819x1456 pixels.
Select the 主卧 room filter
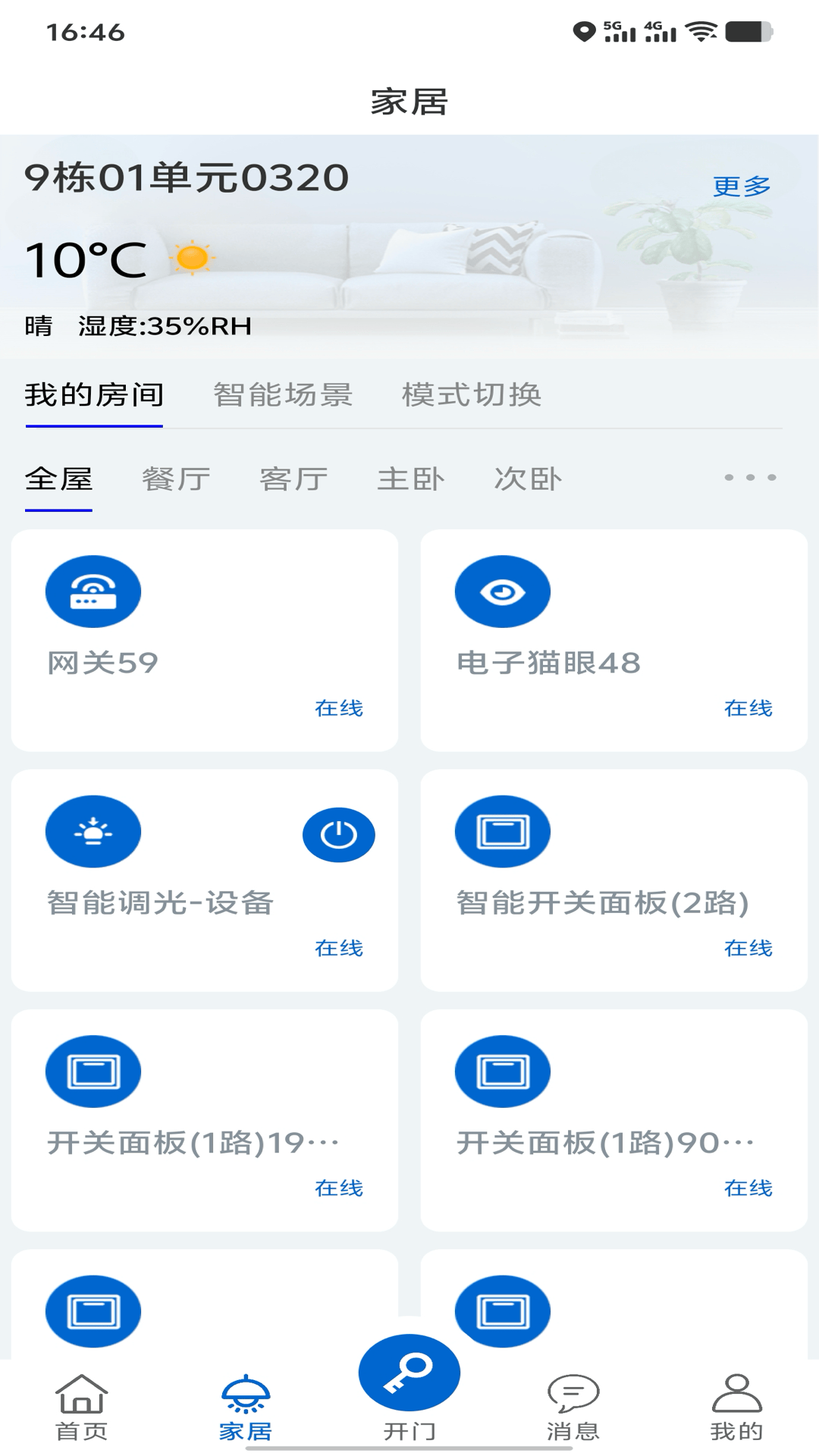412,479
